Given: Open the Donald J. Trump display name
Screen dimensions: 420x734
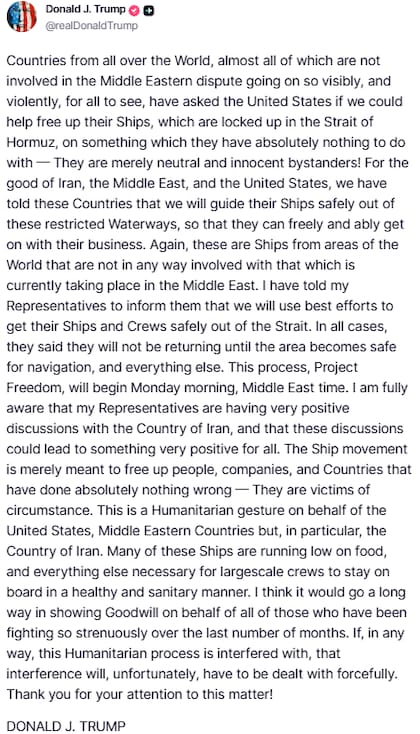Looking at the screenshot, I should (85, 9).
